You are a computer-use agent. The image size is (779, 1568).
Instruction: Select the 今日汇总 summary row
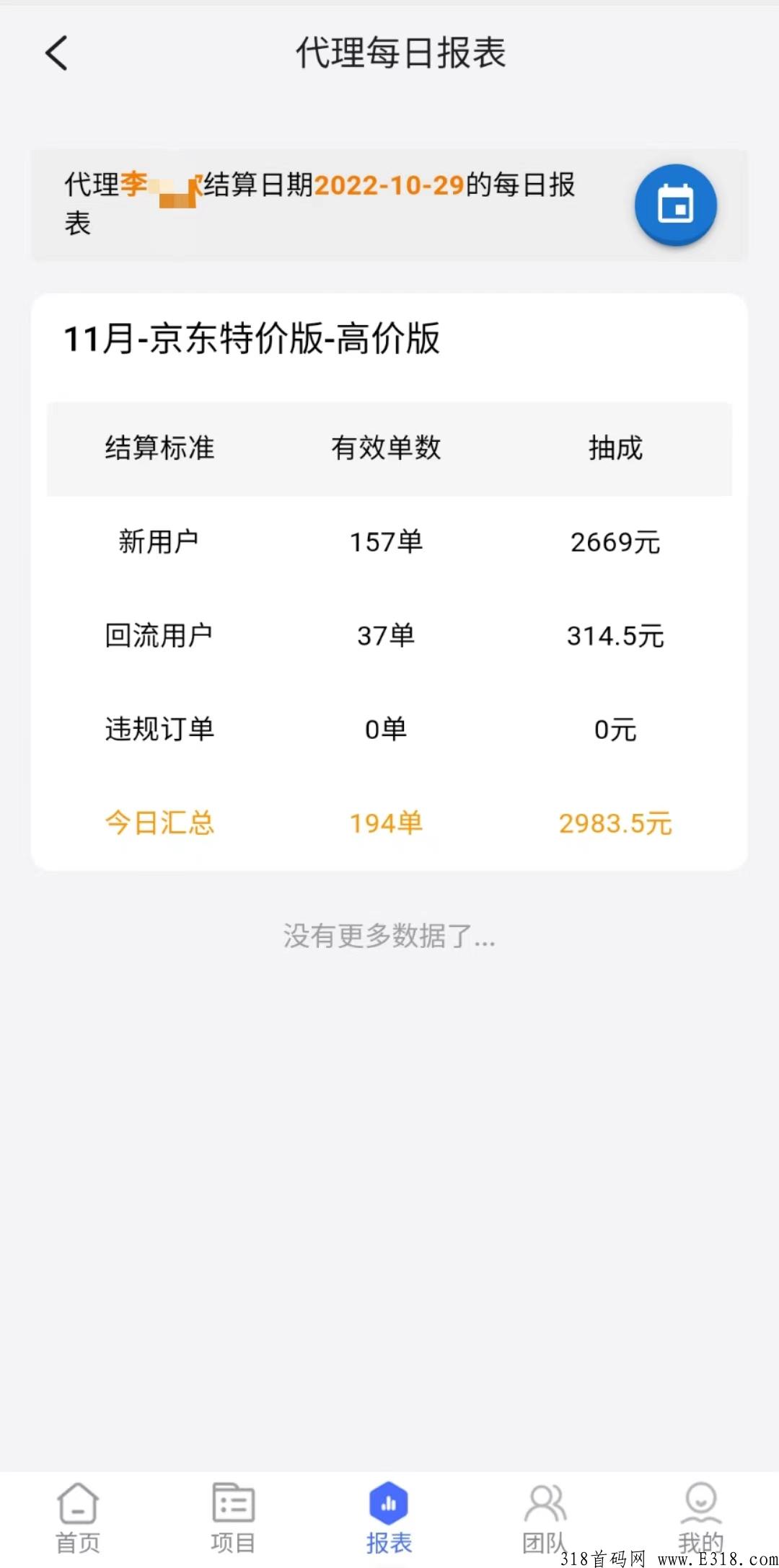pos(159,822)
